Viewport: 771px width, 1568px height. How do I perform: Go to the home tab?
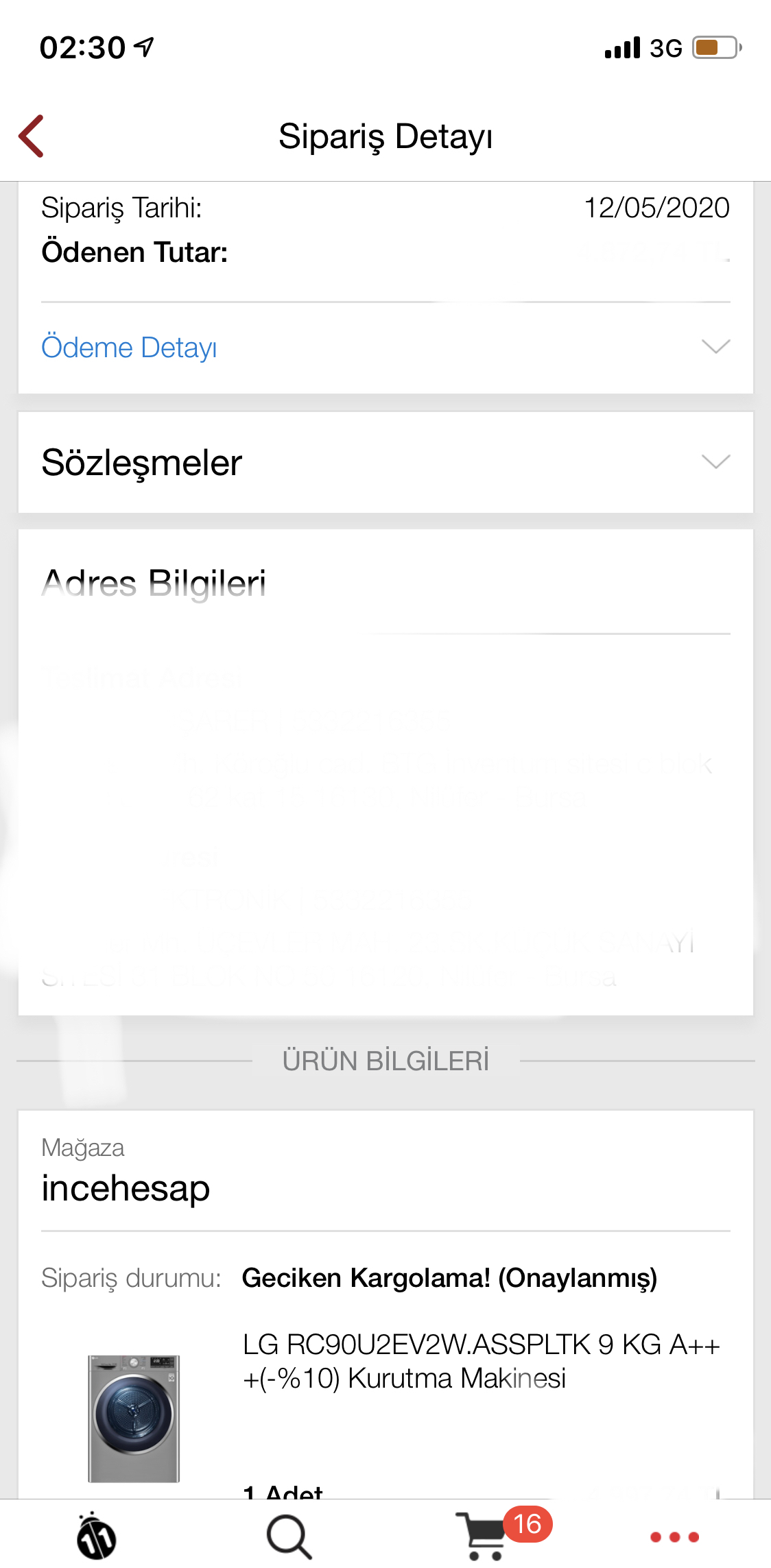[96, 1536]
